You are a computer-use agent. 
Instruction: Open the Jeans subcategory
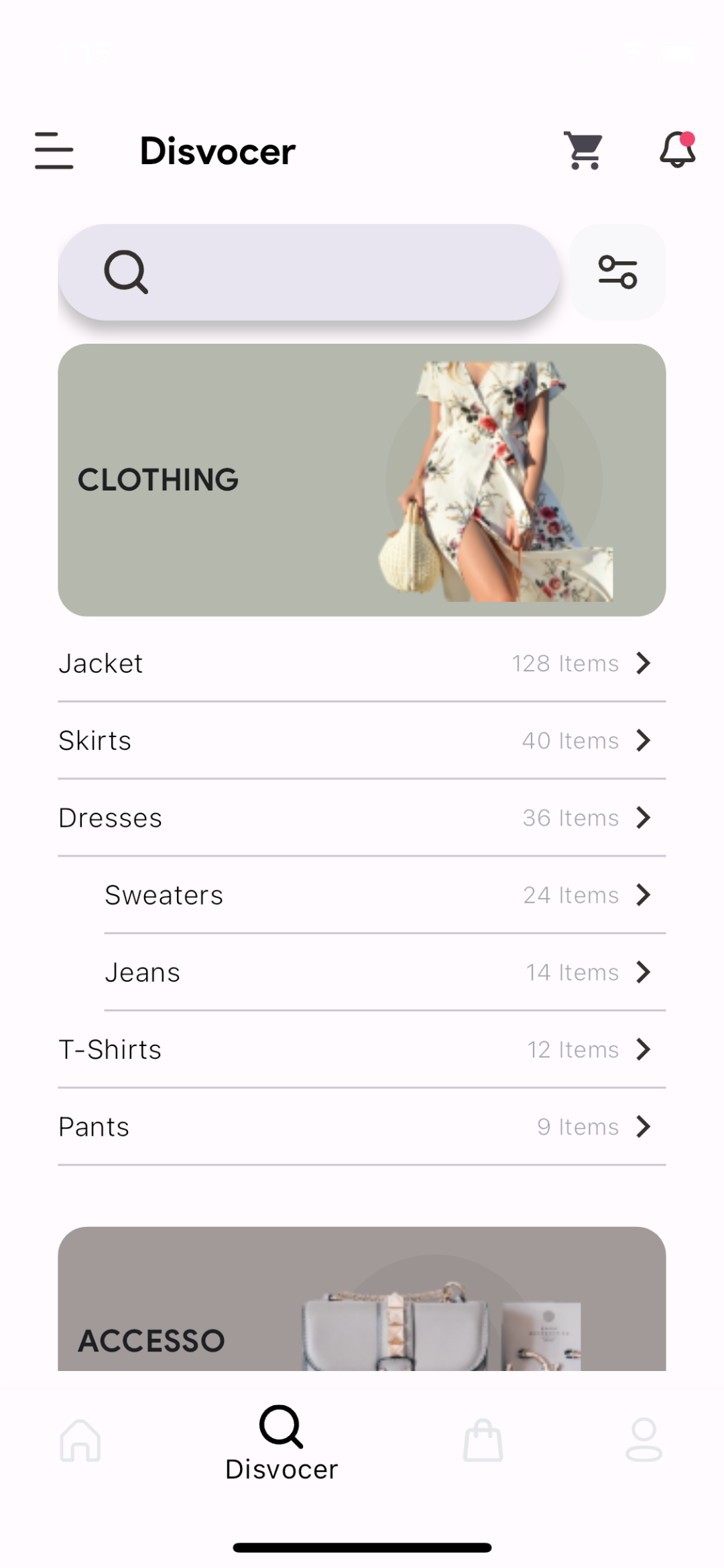(x=384, y=972)
